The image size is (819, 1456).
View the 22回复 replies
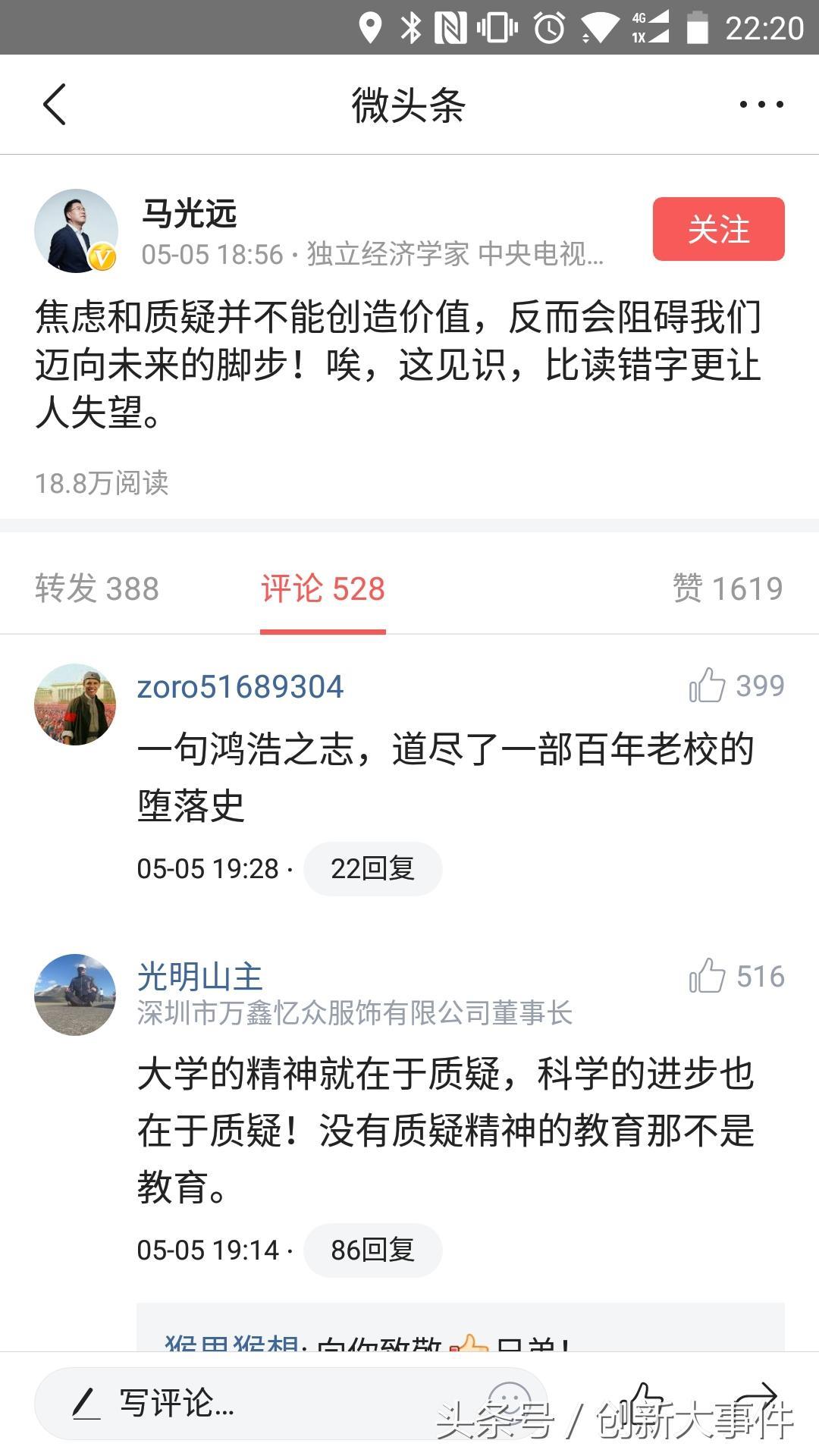pos(372,868)
